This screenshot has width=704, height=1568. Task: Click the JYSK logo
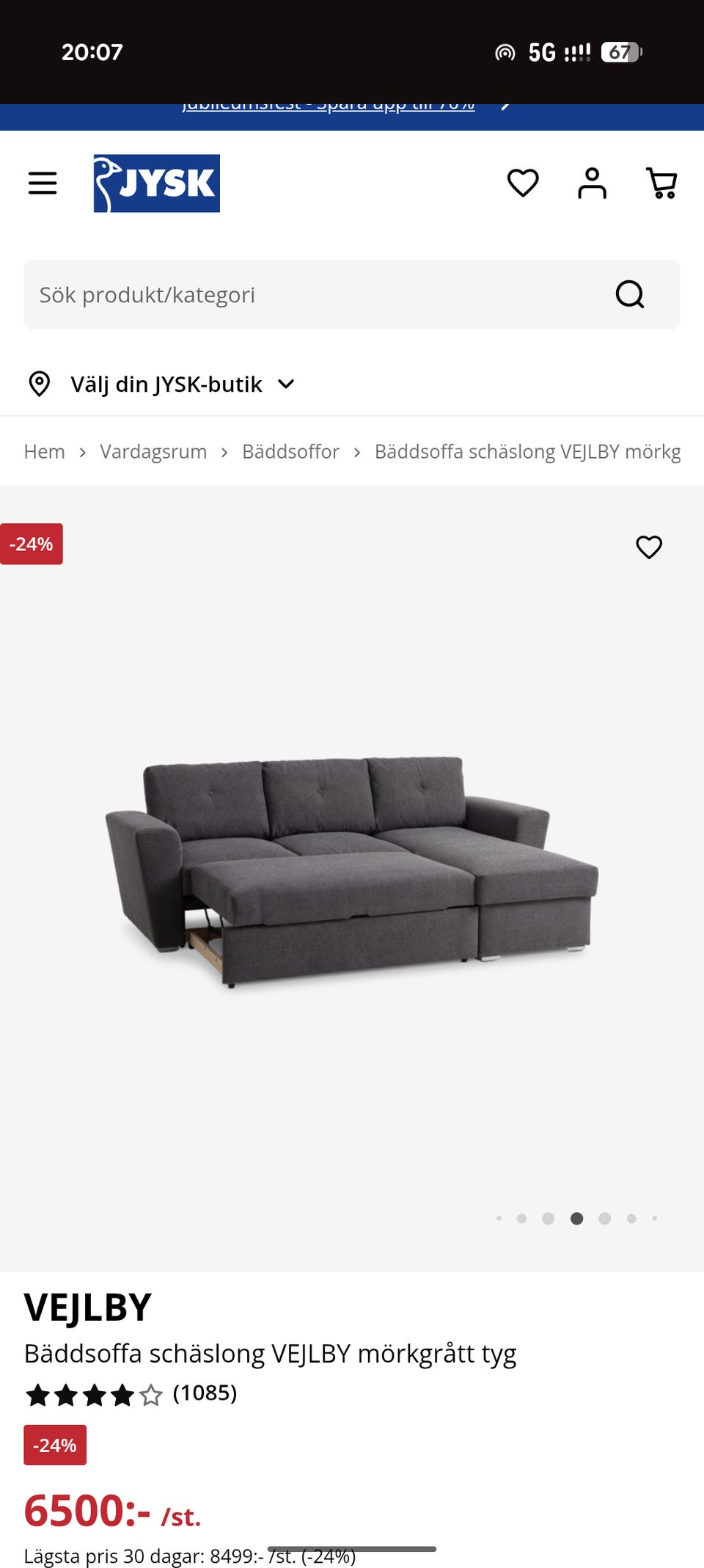(x=155, y=183)
